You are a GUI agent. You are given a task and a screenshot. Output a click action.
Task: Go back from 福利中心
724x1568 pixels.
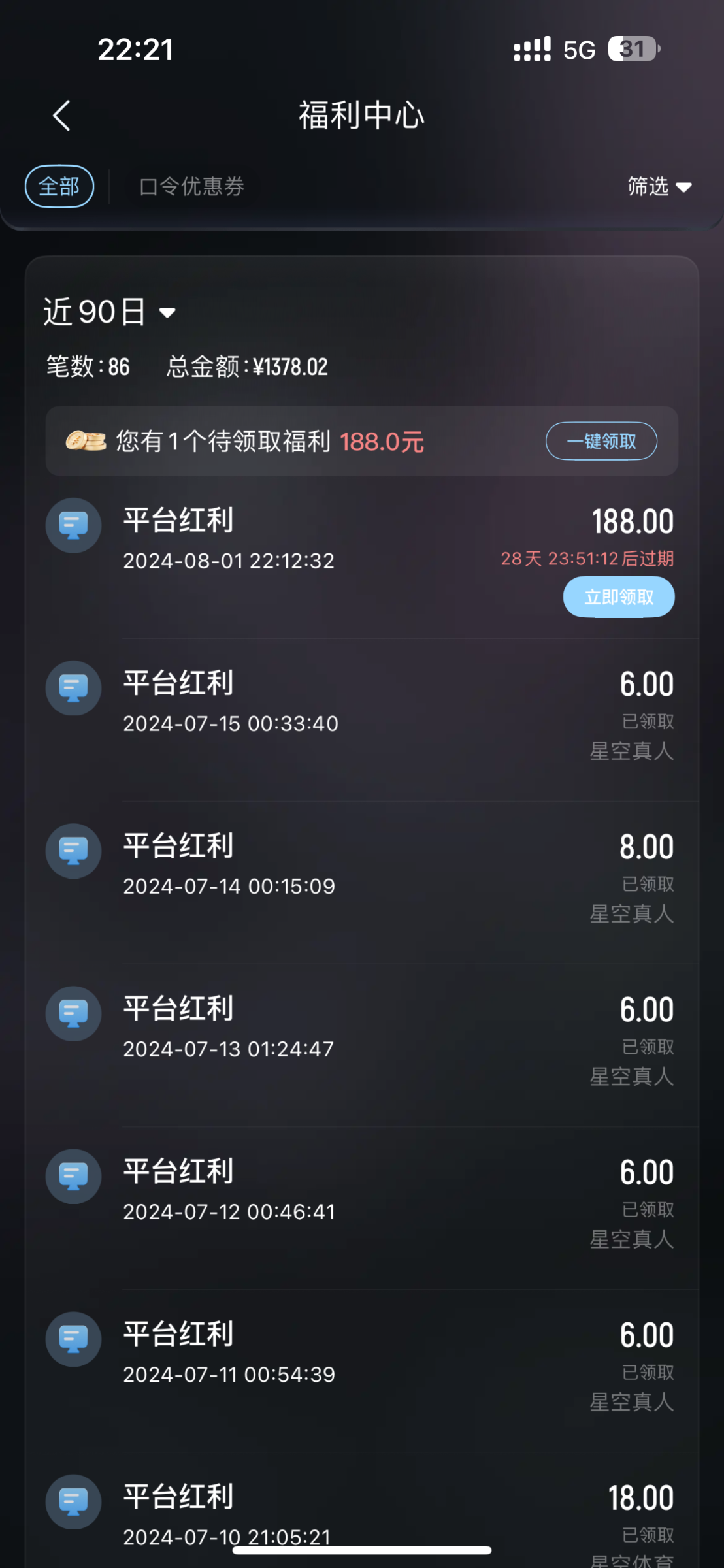[x=61, y=116]
